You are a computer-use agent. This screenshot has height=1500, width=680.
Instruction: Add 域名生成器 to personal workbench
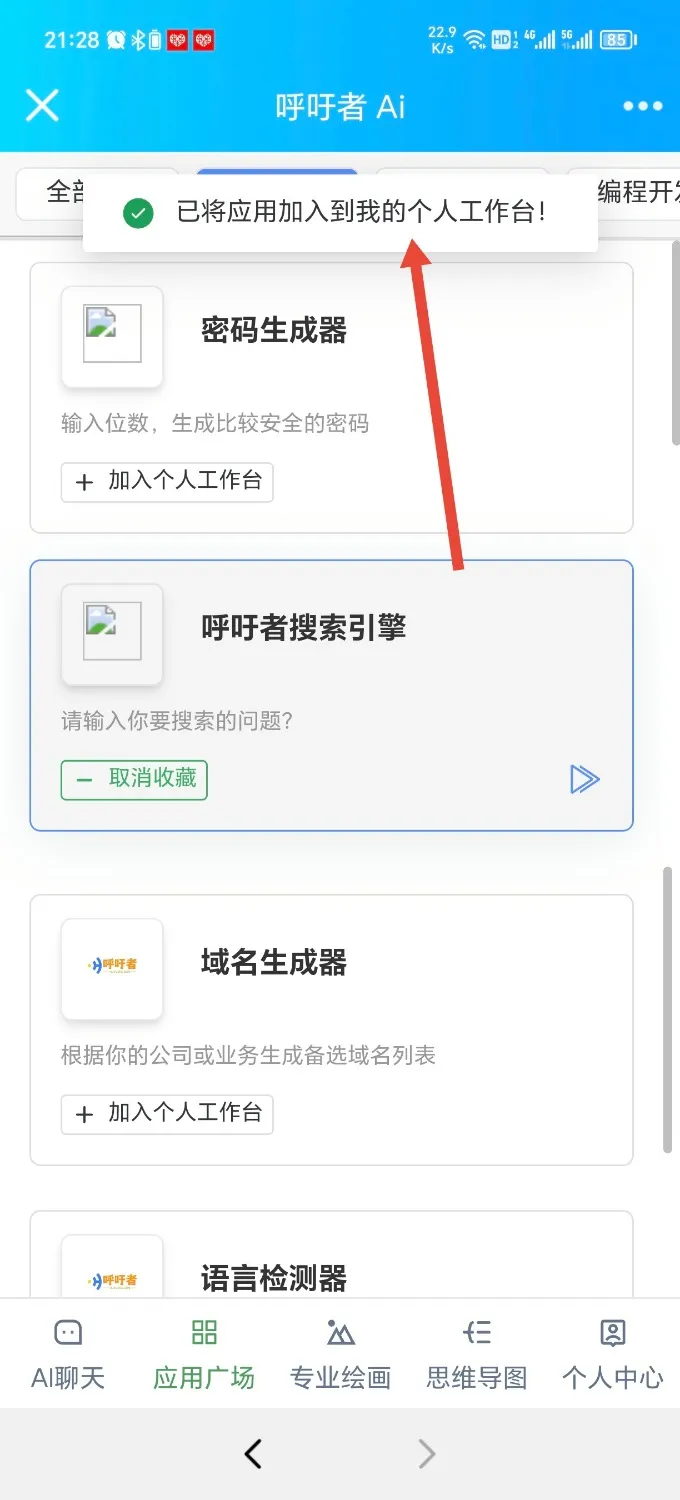(x=167, y=1113)
